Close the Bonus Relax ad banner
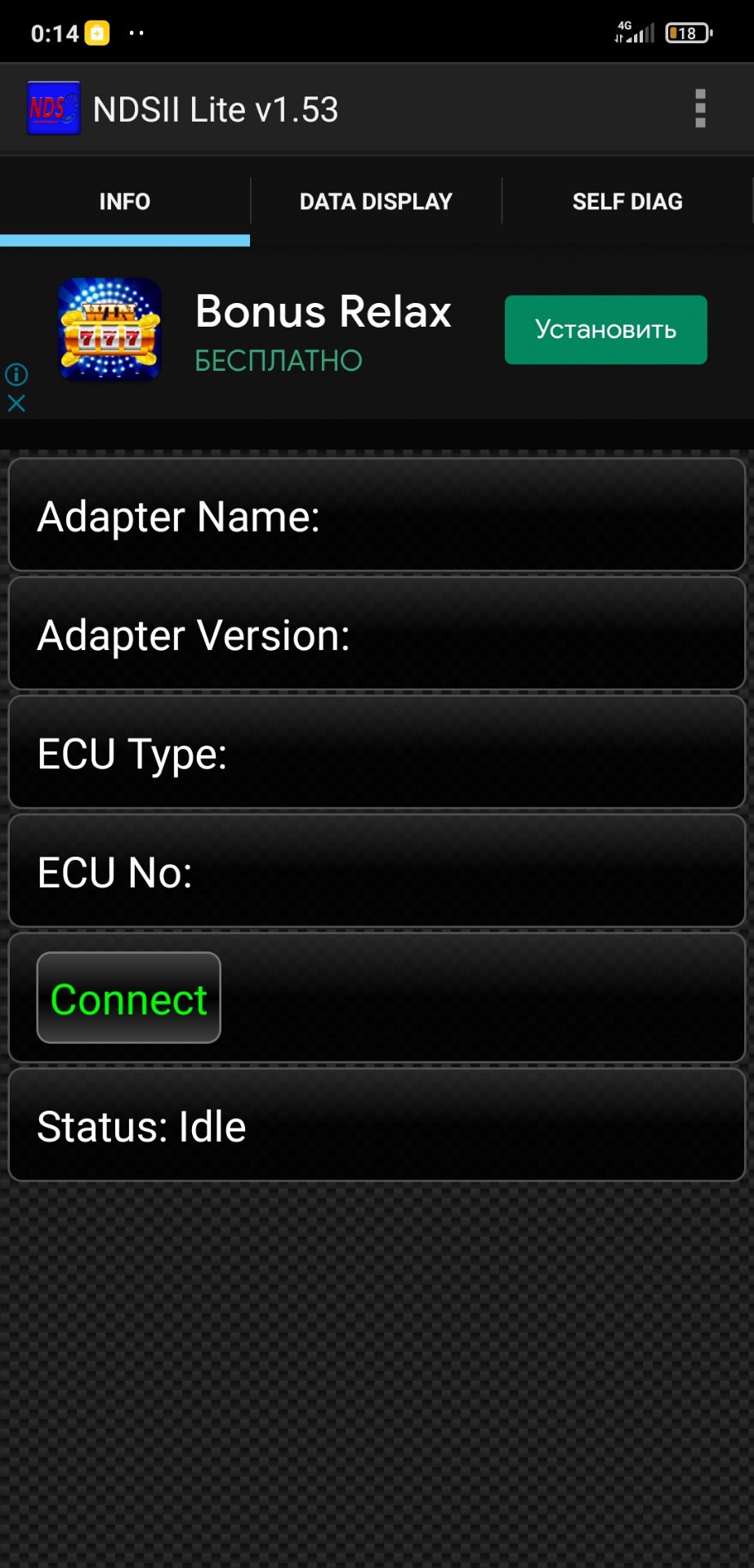Screen dimensions: 754x1568 (x=16, y=403)
